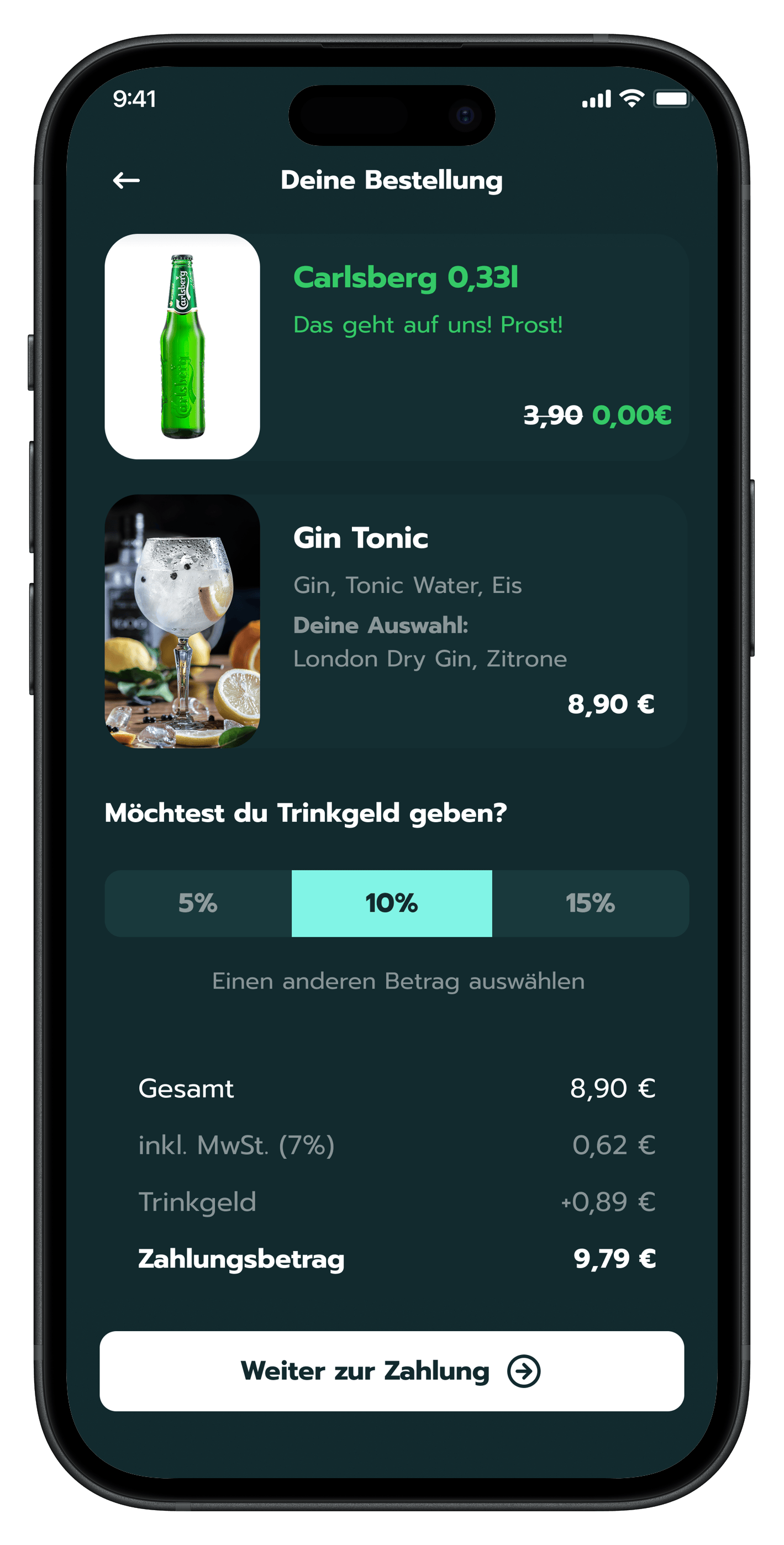Open the Gin Tonic order item
Screen dimensions: 784x1545
396,621
